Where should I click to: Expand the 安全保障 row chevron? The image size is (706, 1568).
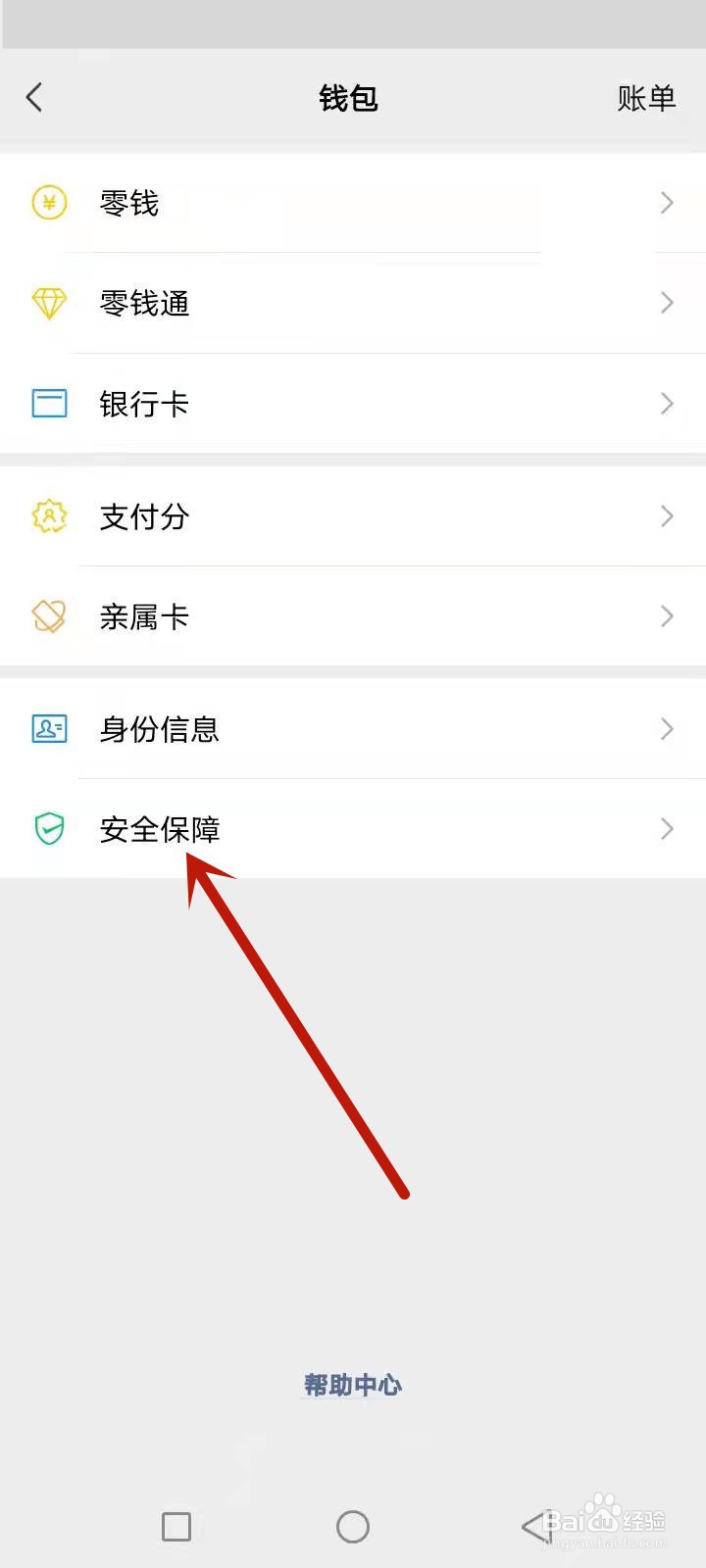pos(666,829)
